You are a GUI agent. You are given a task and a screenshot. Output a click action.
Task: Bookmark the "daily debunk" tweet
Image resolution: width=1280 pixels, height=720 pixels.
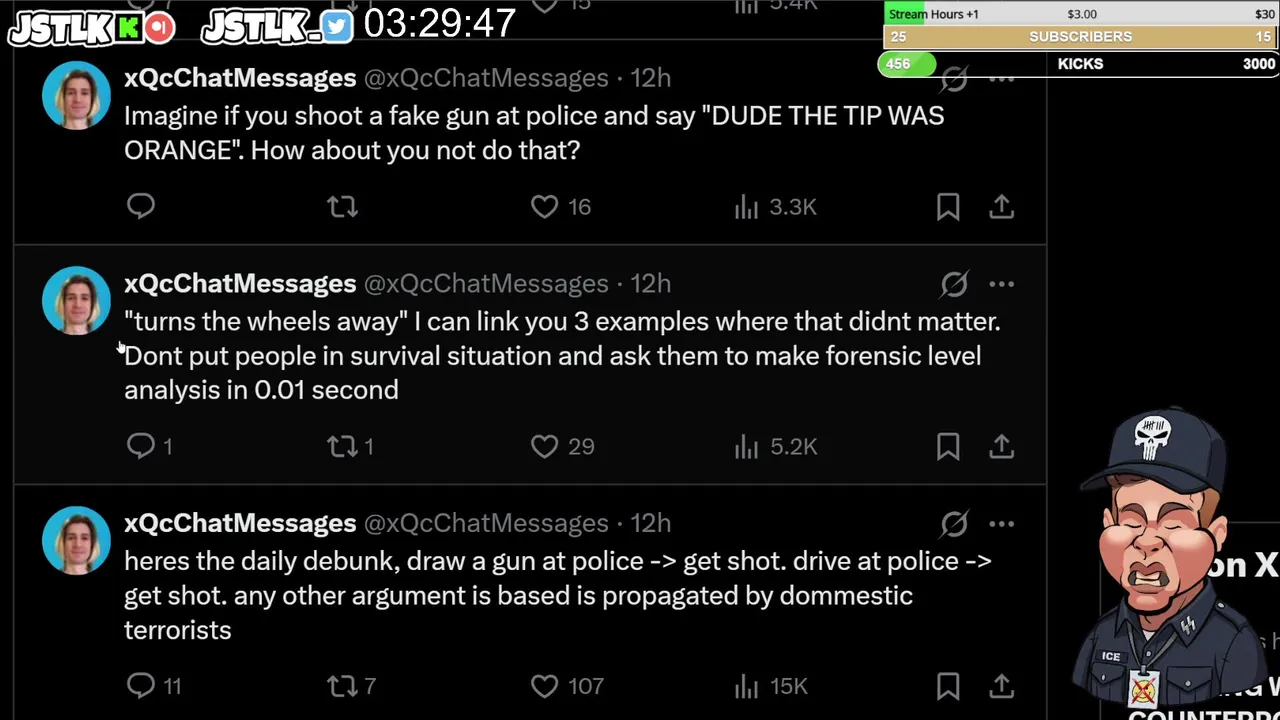pyautogui.click(x=948, y=686)
